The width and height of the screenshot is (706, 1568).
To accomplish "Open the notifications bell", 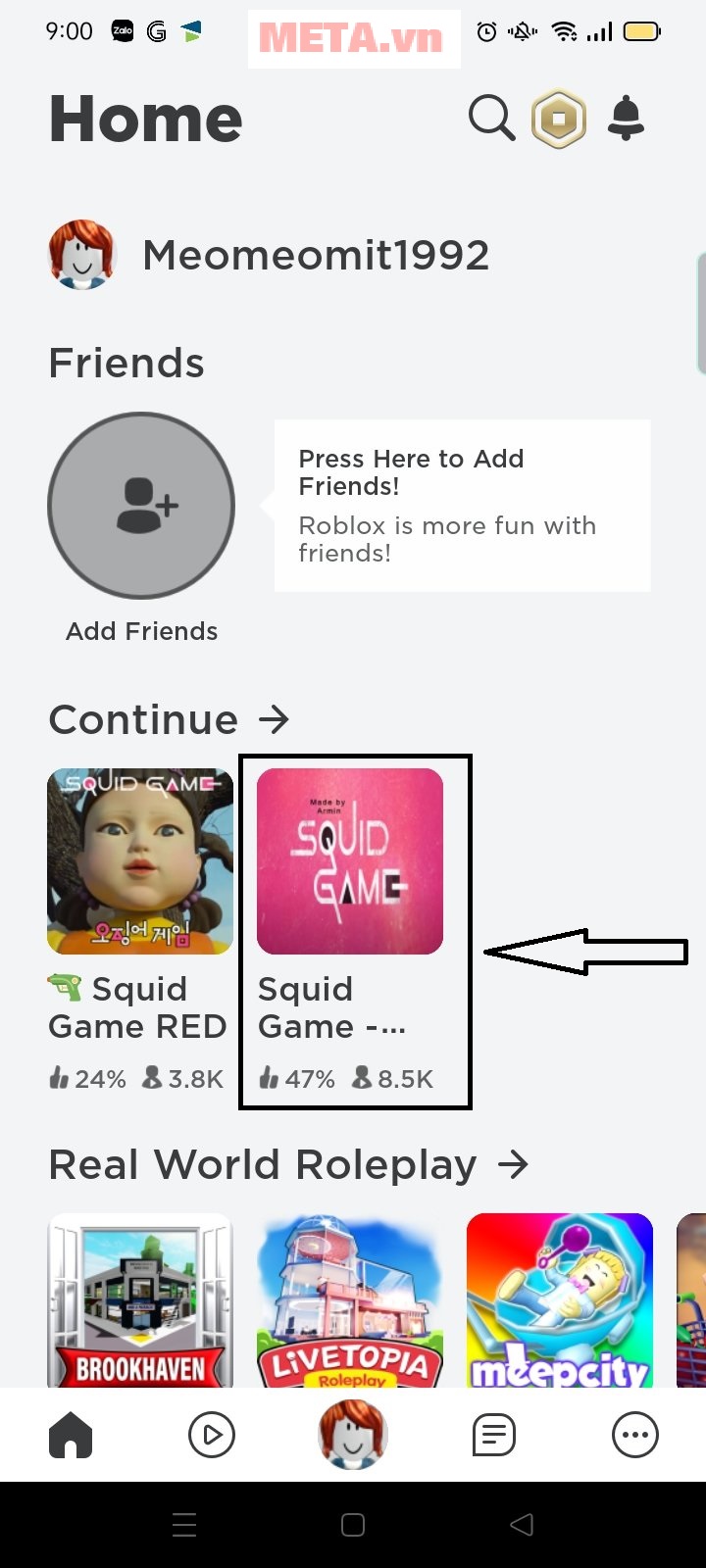I will [x=627, y=119].
